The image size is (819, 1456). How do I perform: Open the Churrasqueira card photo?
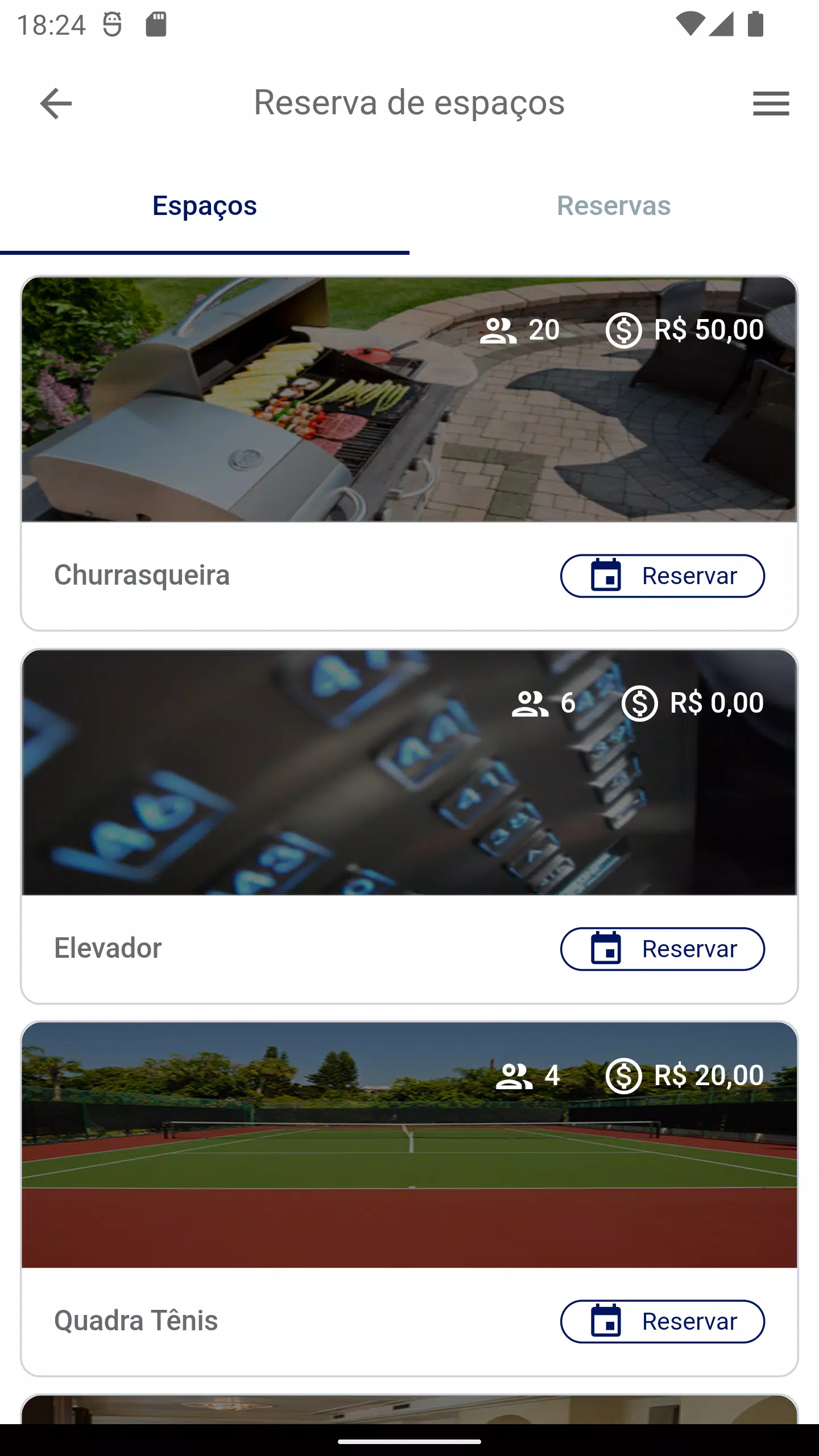tap(409, 399)
